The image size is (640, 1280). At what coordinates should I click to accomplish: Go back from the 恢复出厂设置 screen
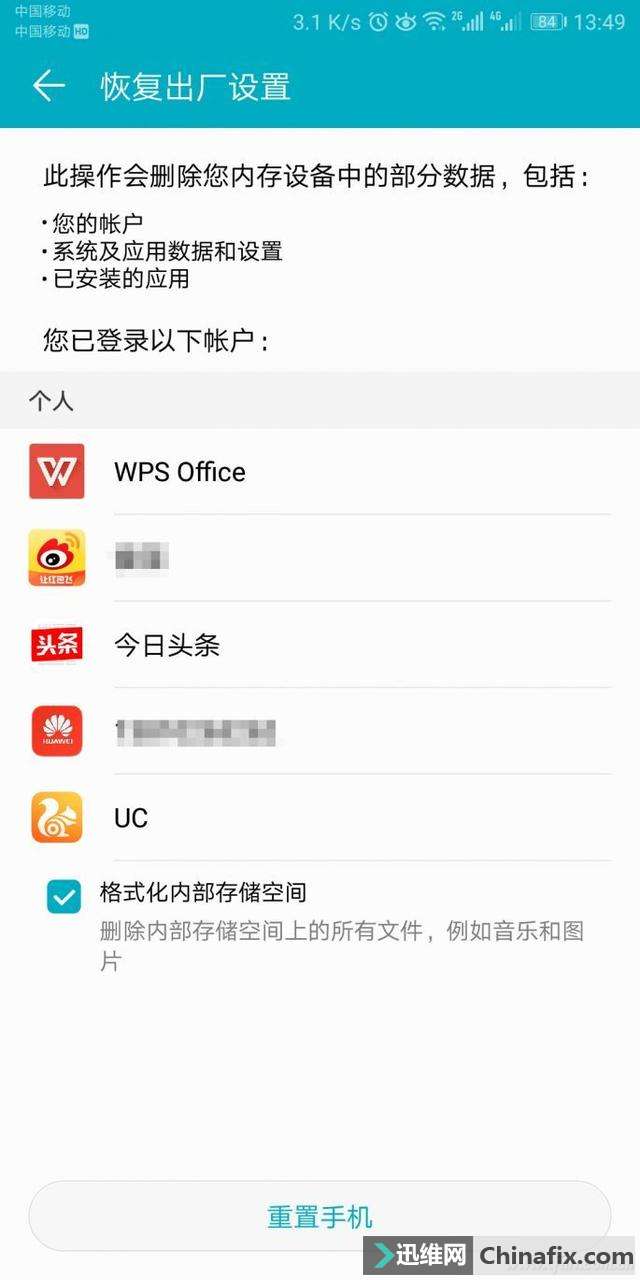tap(48, 86)
